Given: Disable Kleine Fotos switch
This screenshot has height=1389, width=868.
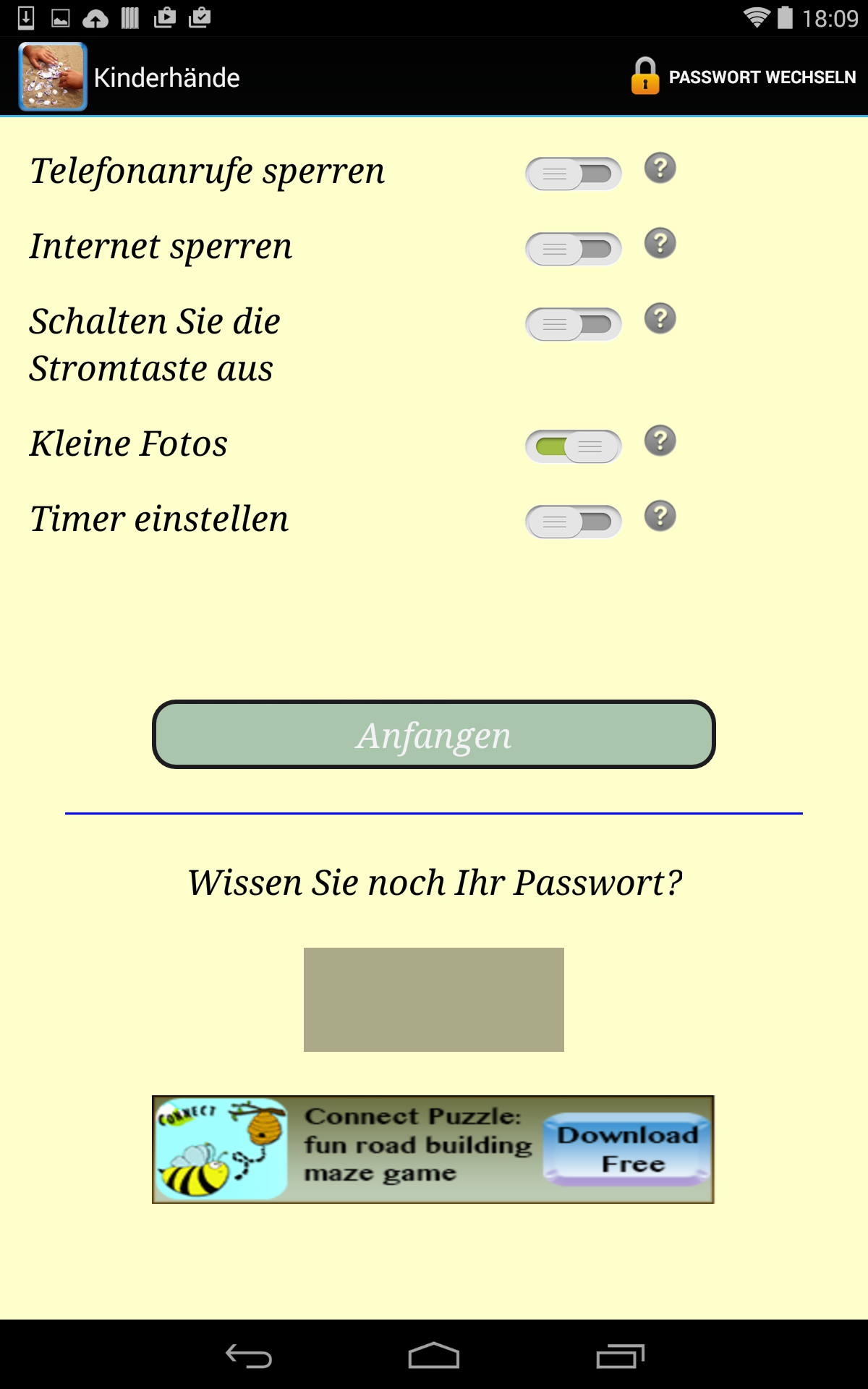Looking at the screenshot, I should (573, 446).
